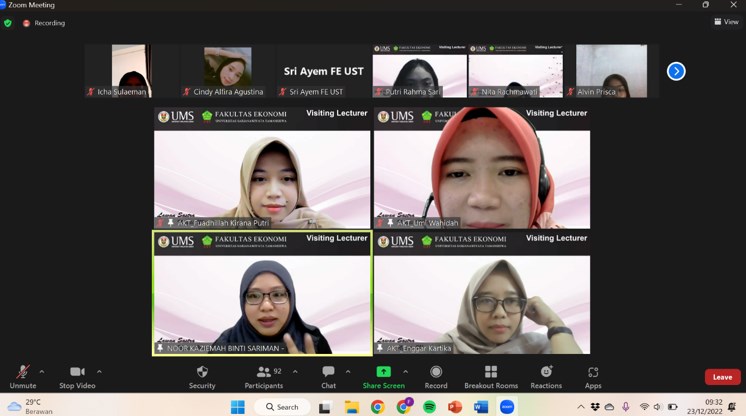Open the Reactions menu
Viewport: 746px width, 416px height.
tap(546, 374)
